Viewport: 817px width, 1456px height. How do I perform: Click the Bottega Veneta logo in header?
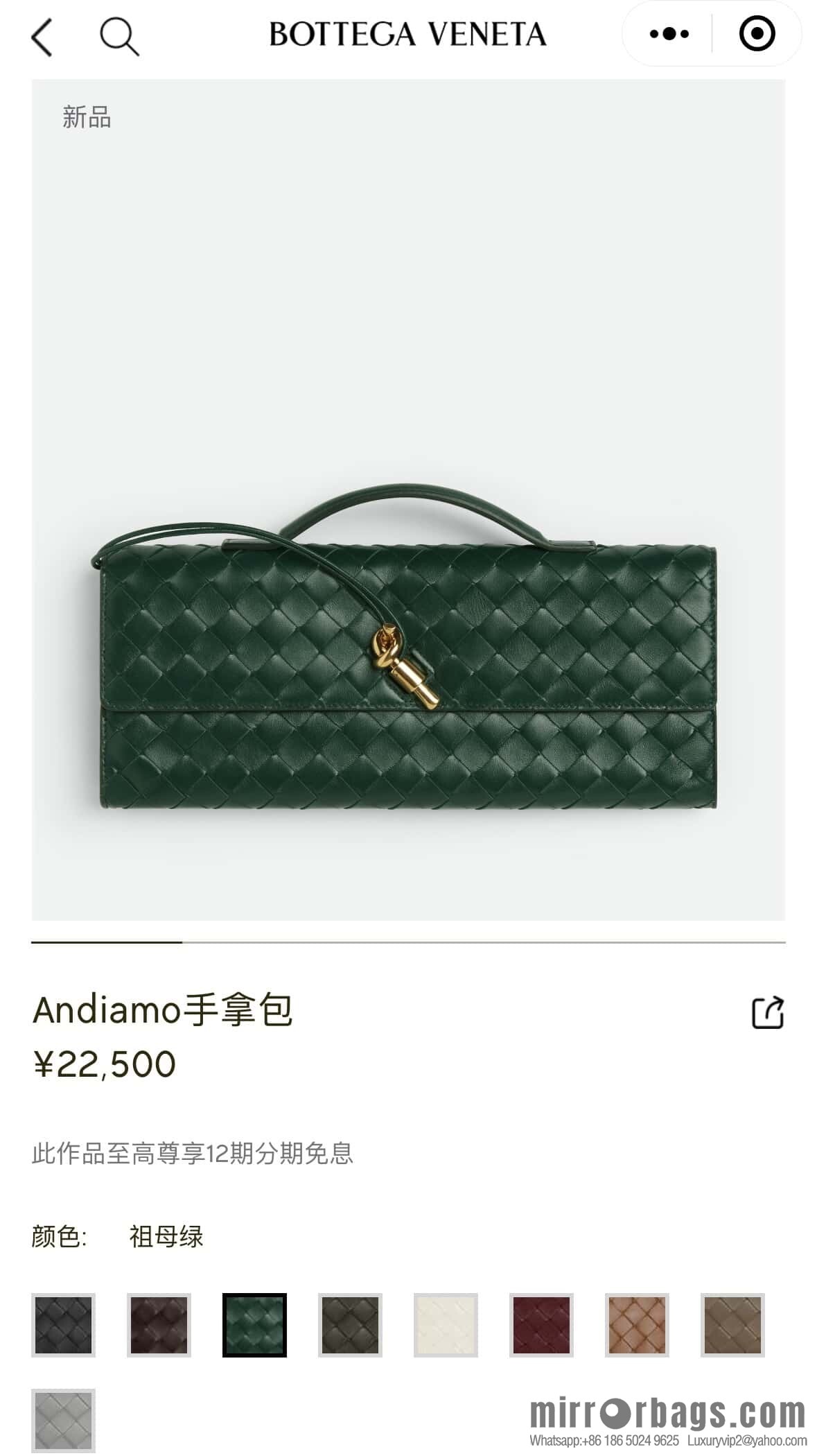coord(407,33)
